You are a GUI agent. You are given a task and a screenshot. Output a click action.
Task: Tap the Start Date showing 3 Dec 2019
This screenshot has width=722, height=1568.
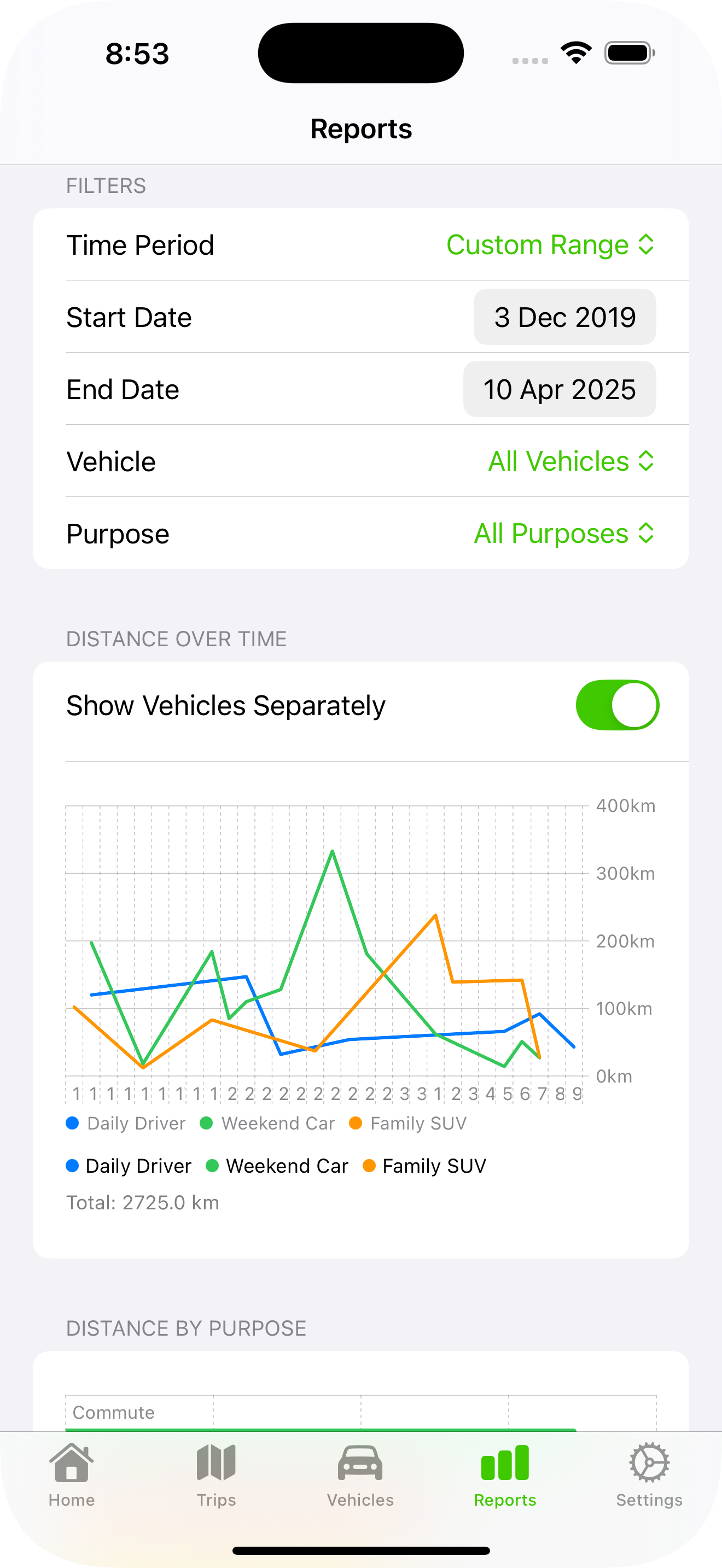564,317
